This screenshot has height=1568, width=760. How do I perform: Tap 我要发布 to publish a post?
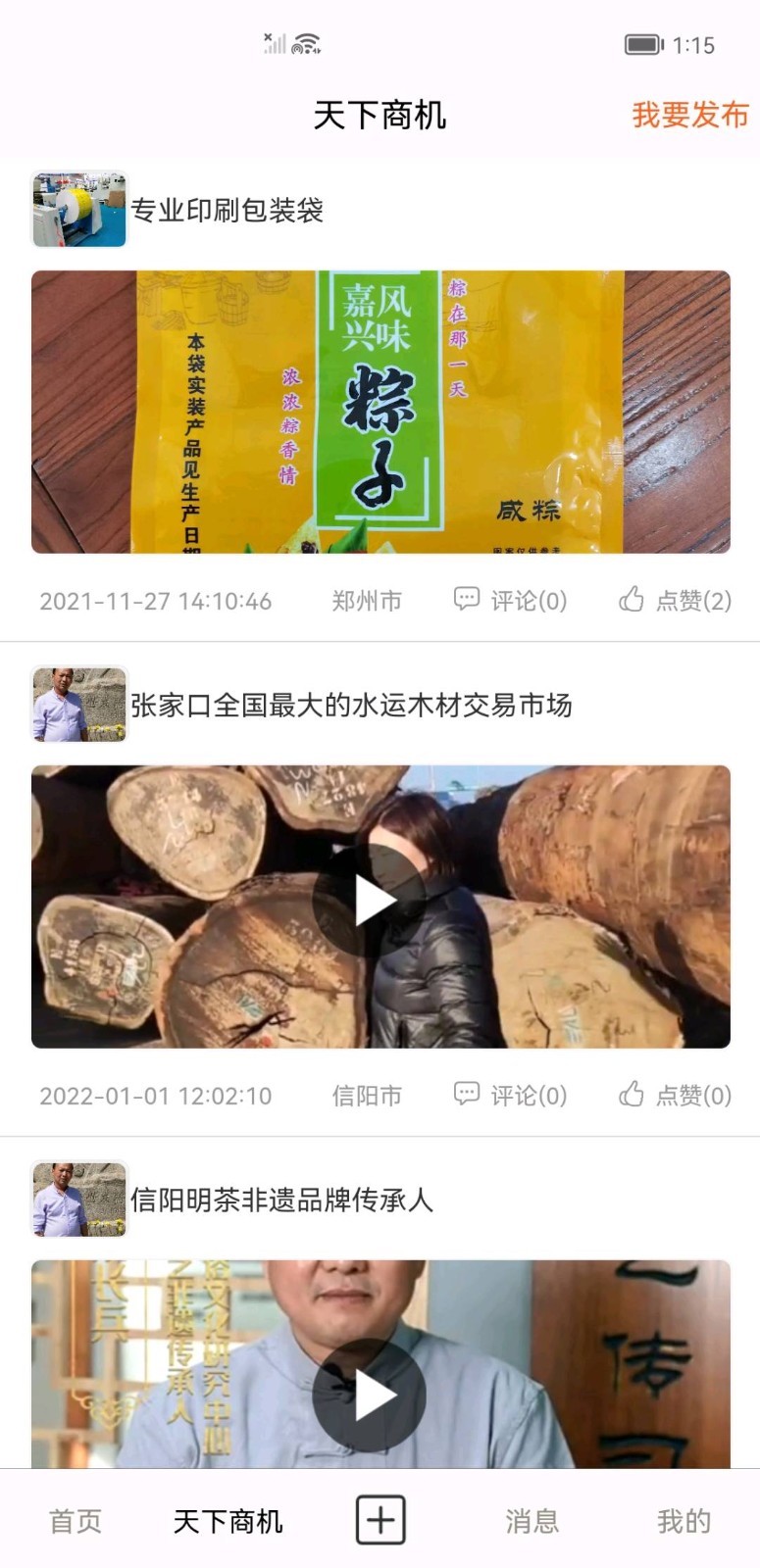(x=689, y=115)
